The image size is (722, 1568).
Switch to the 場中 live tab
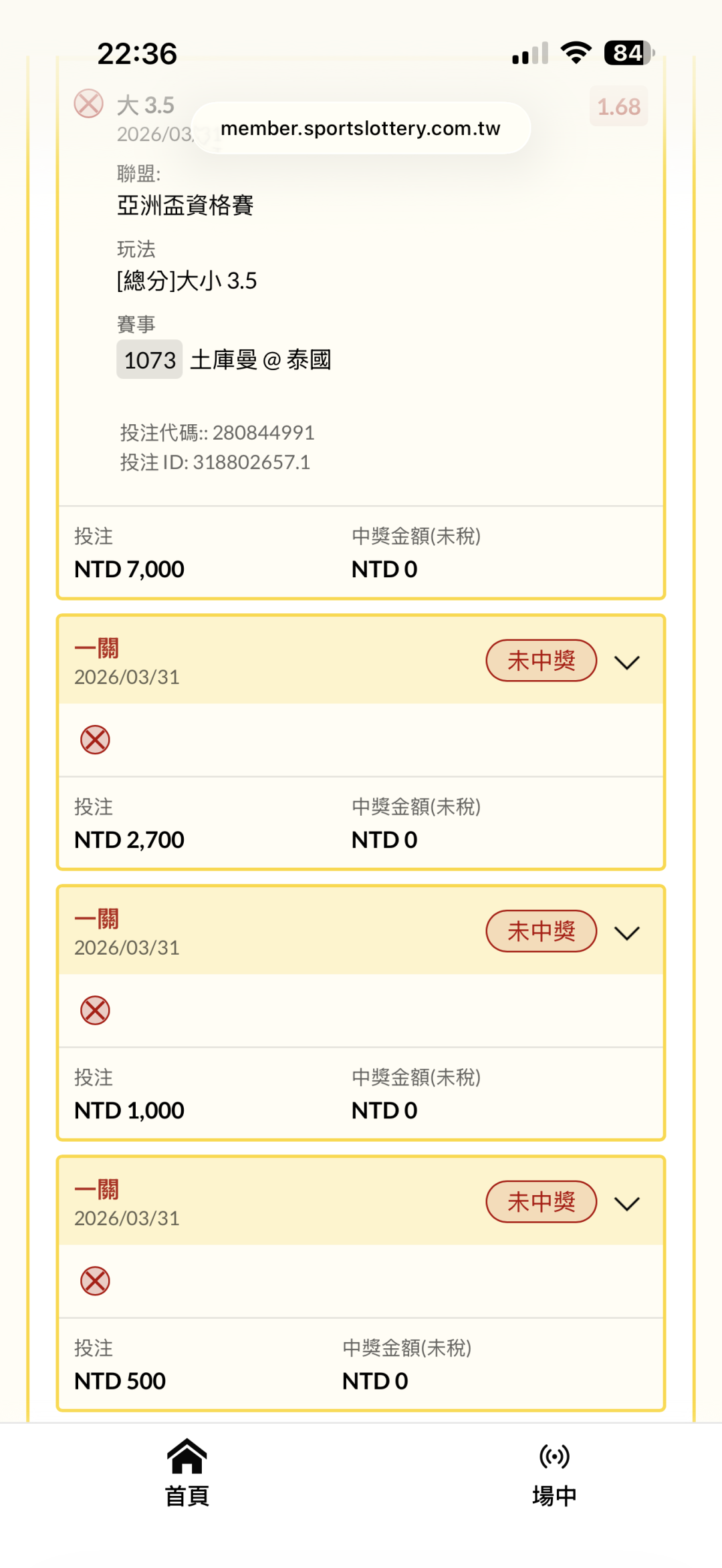[554, 1472]
